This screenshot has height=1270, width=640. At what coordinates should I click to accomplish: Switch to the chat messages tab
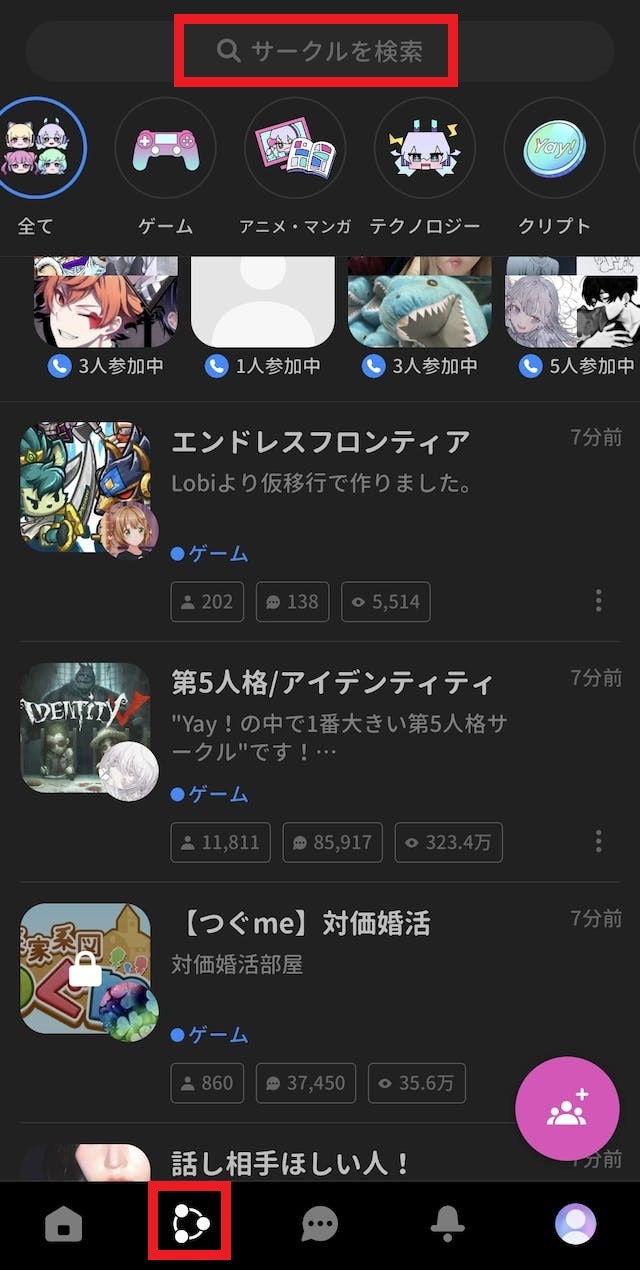pos(319,1223)
